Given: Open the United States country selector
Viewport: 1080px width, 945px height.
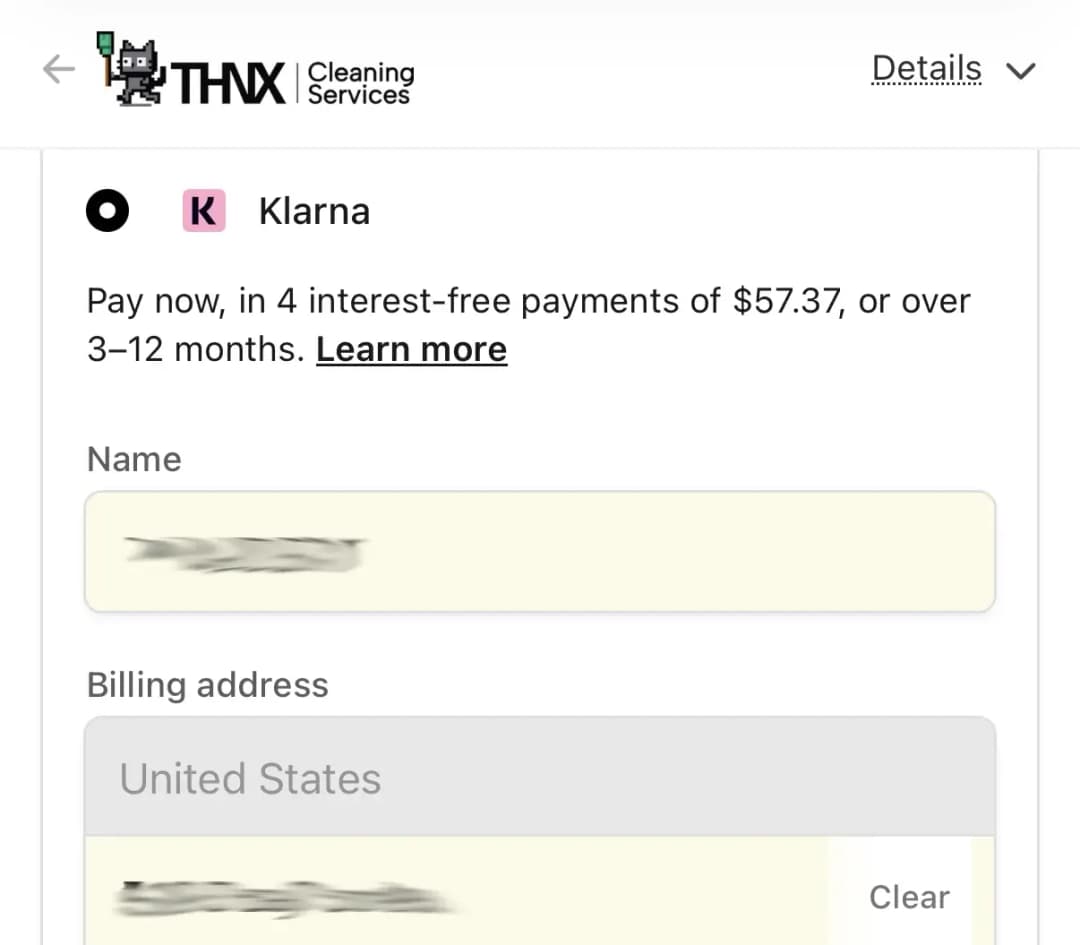Looking at the screenshot, I should [540, 777].
